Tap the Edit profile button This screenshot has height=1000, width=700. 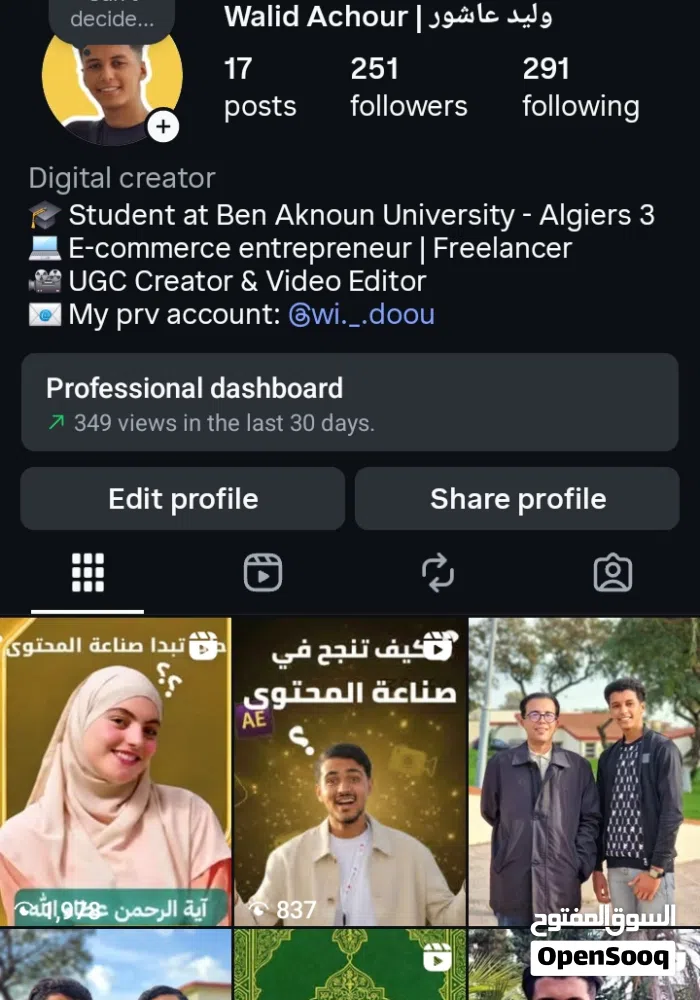[183, 499]
